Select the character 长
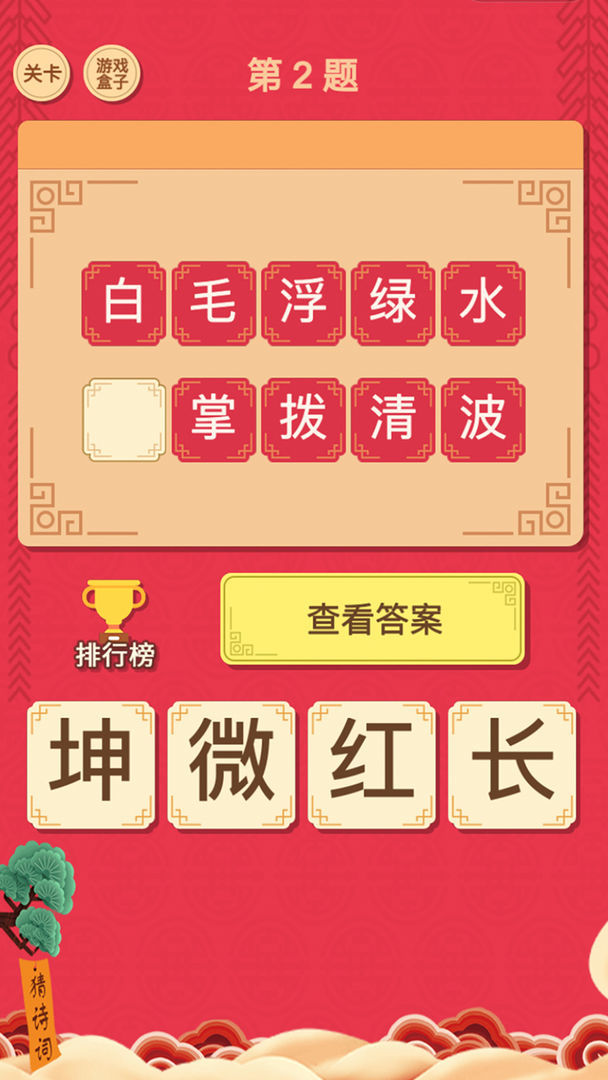The width and height of the screenshot is (608, 1080). [512, 765]
